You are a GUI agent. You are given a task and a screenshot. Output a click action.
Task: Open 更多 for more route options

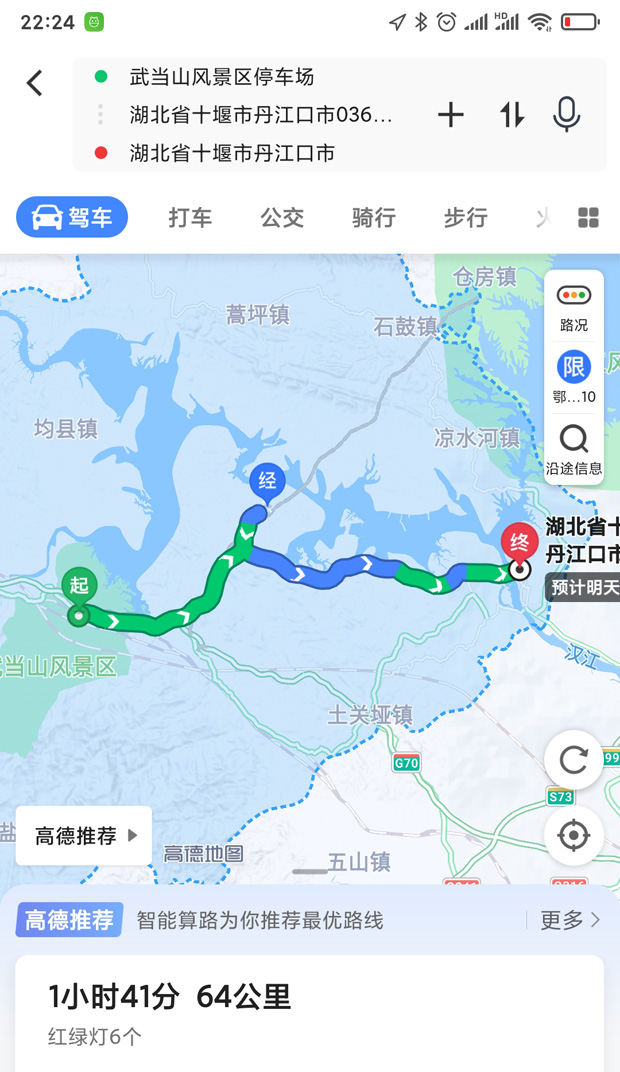pyautogui.click(x=570, y=920)
